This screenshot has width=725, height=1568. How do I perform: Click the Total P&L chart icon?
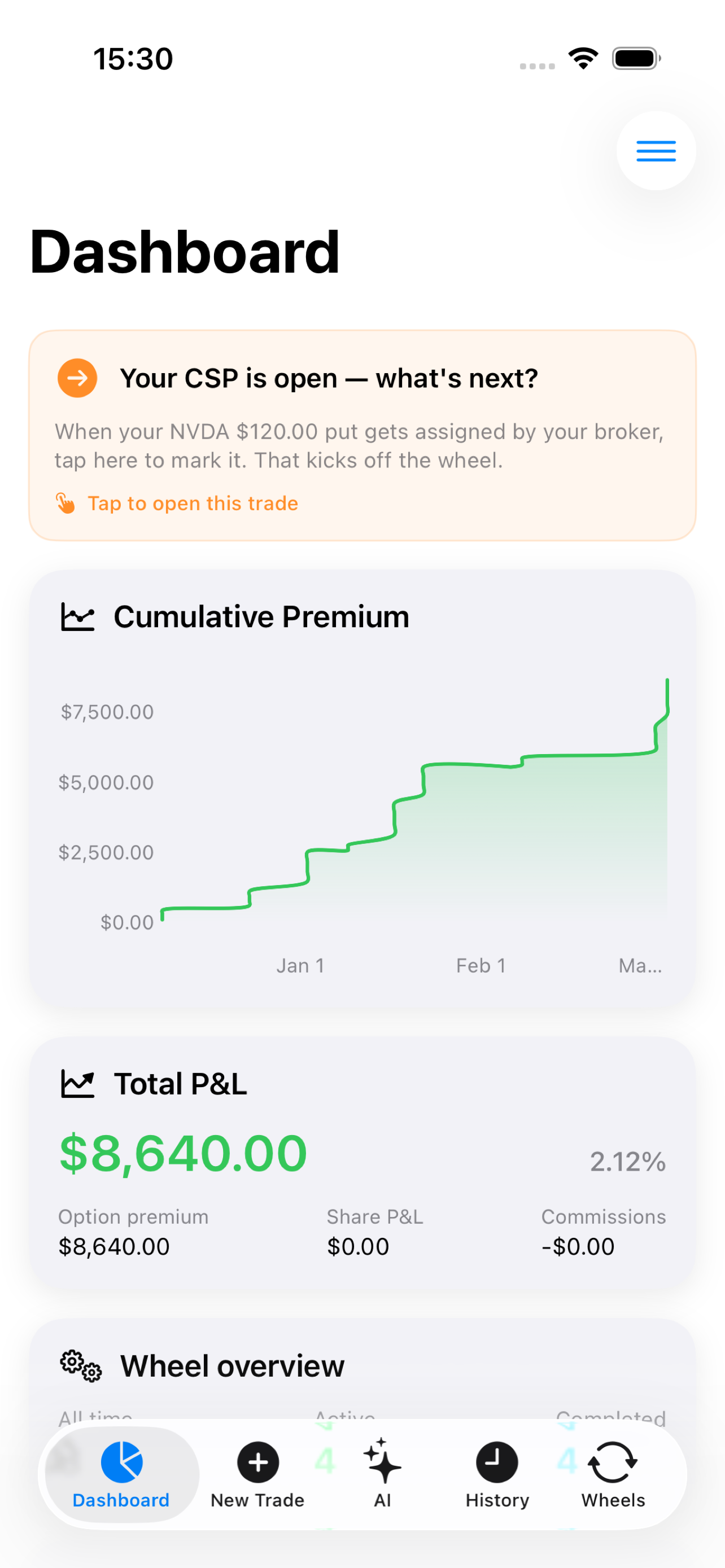click(x=78, y=1083)
